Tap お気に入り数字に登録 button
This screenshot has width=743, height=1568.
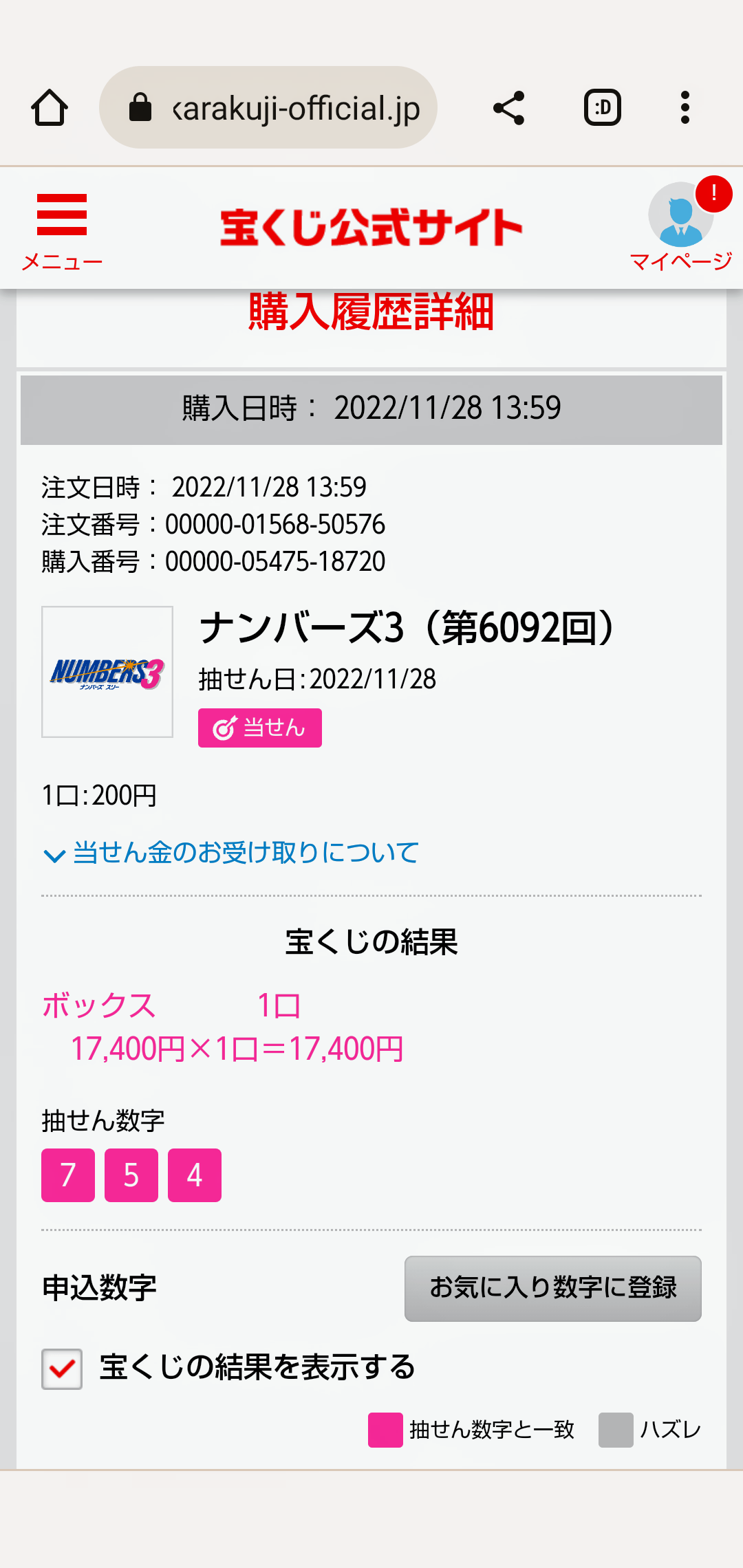tap(553, 1289)
